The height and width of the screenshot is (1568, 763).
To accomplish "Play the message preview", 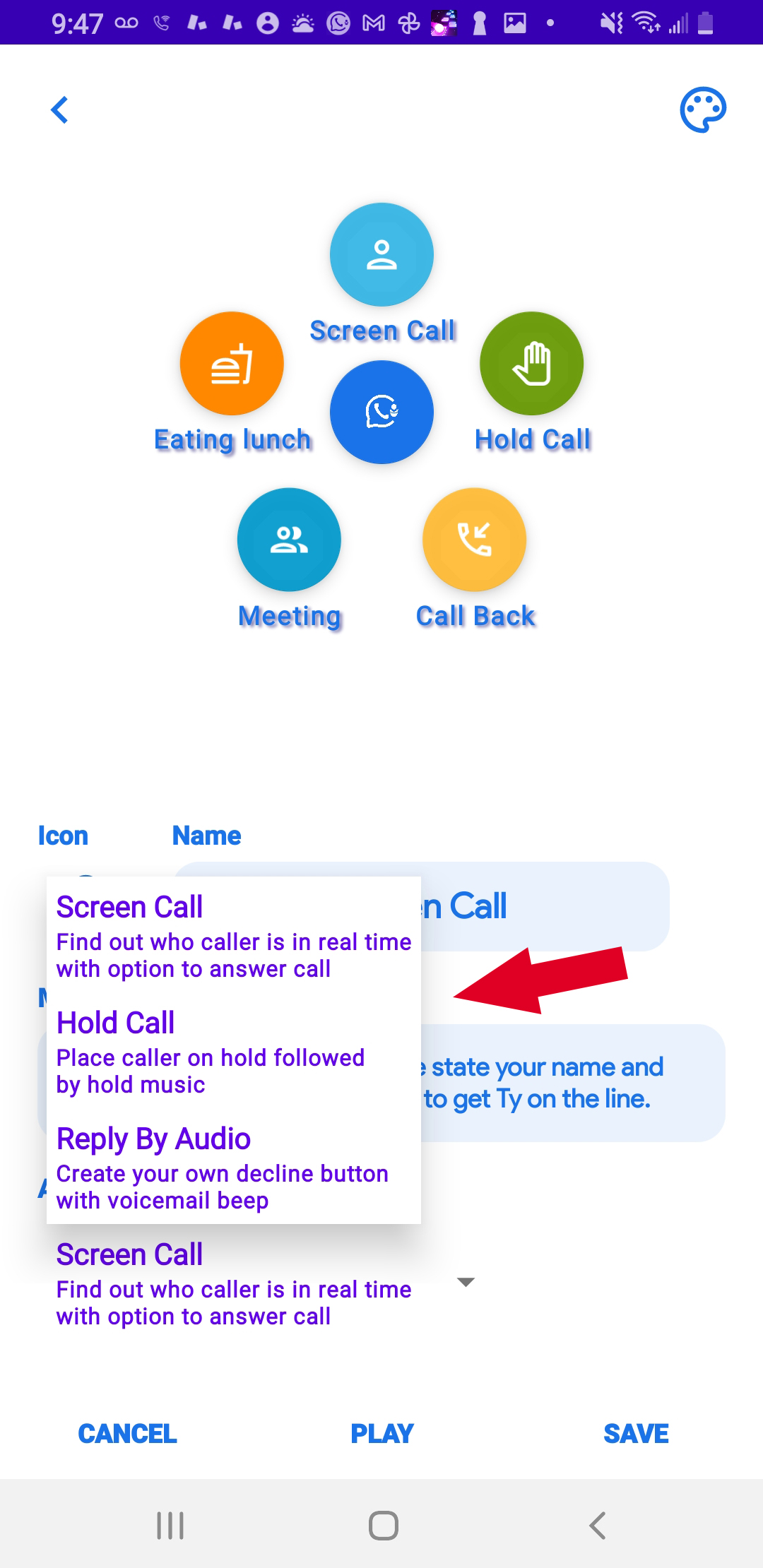I will pyautogui.click(x=381, y=1434).
